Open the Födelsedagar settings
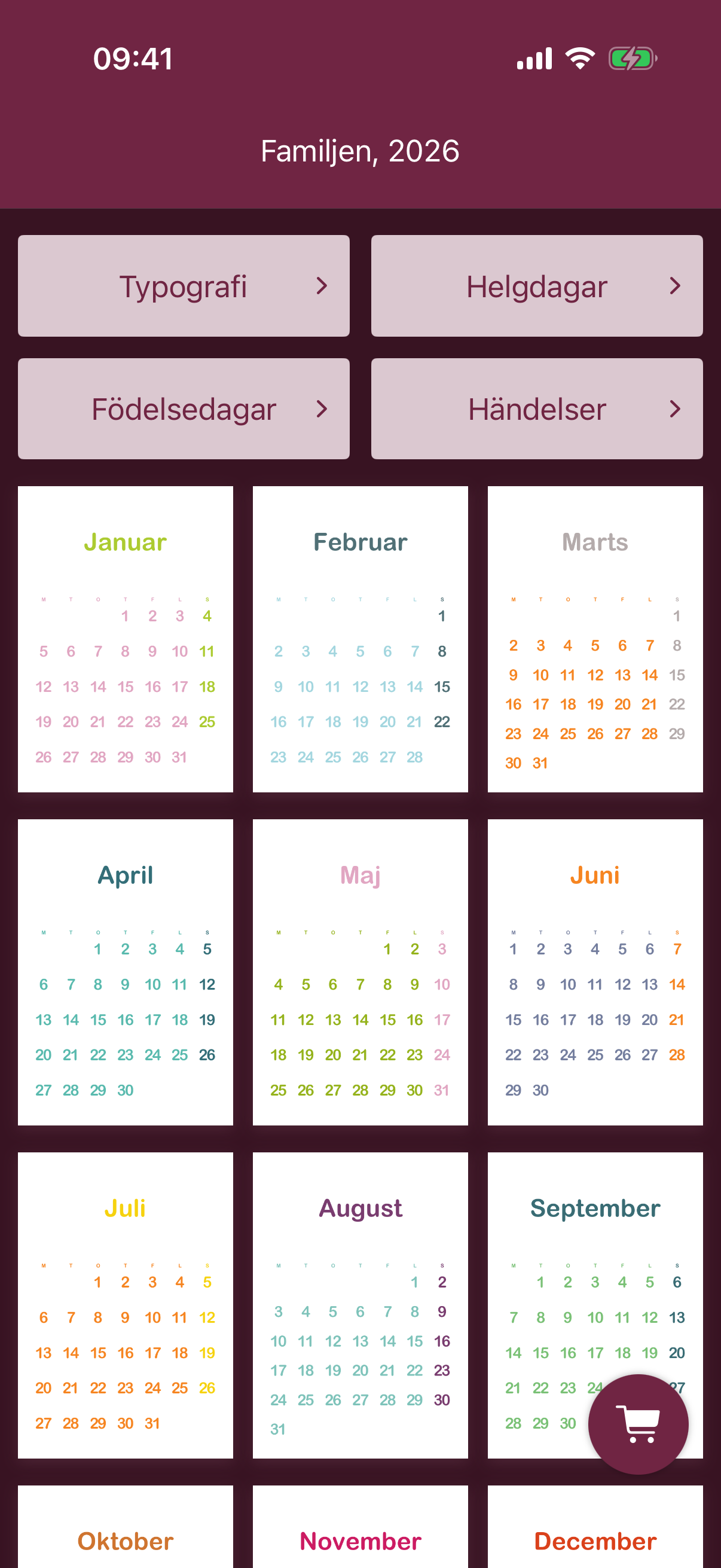The width and height of the screenshot is (721, 1568). (x=183, y=408)
